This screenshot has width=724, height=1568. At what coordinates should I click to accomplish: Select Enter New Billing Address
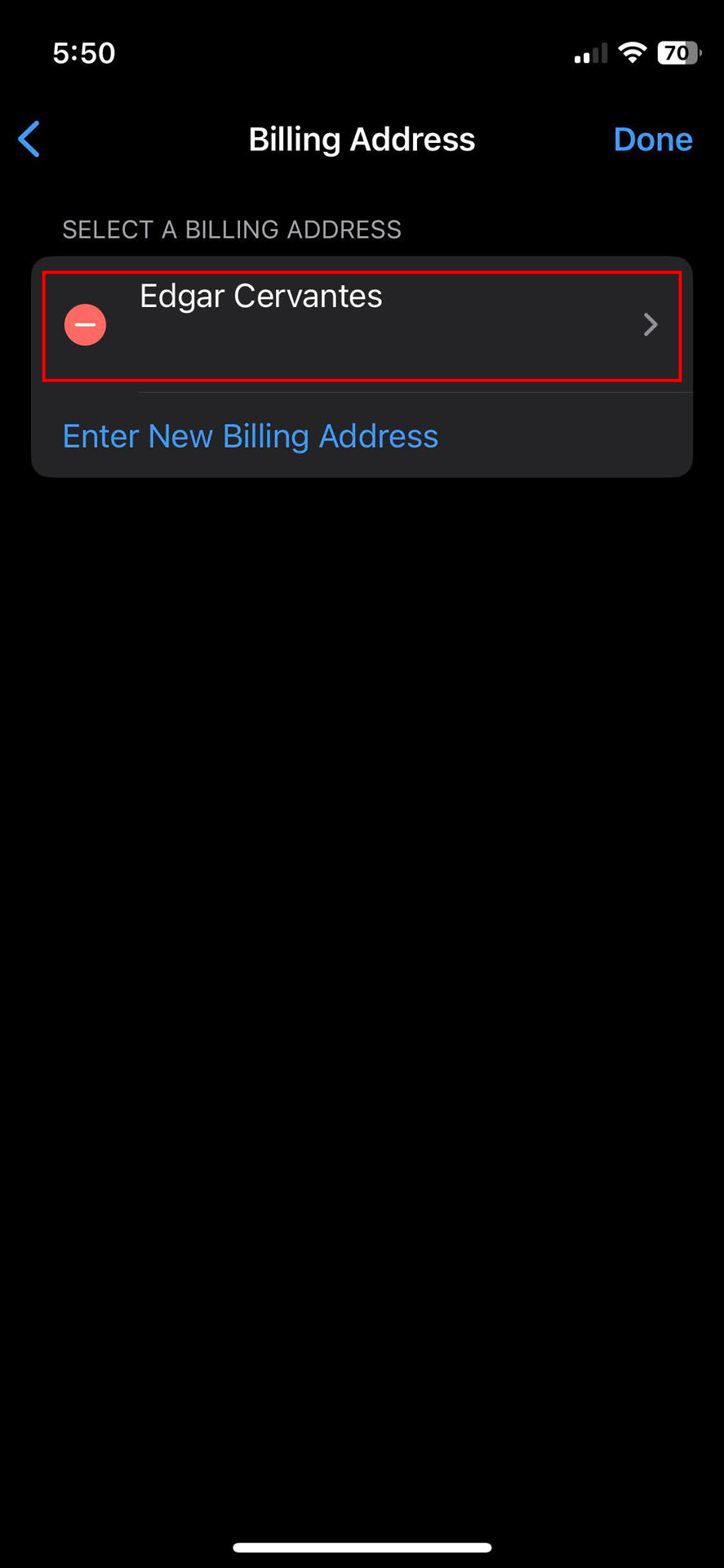coord(251,436)
